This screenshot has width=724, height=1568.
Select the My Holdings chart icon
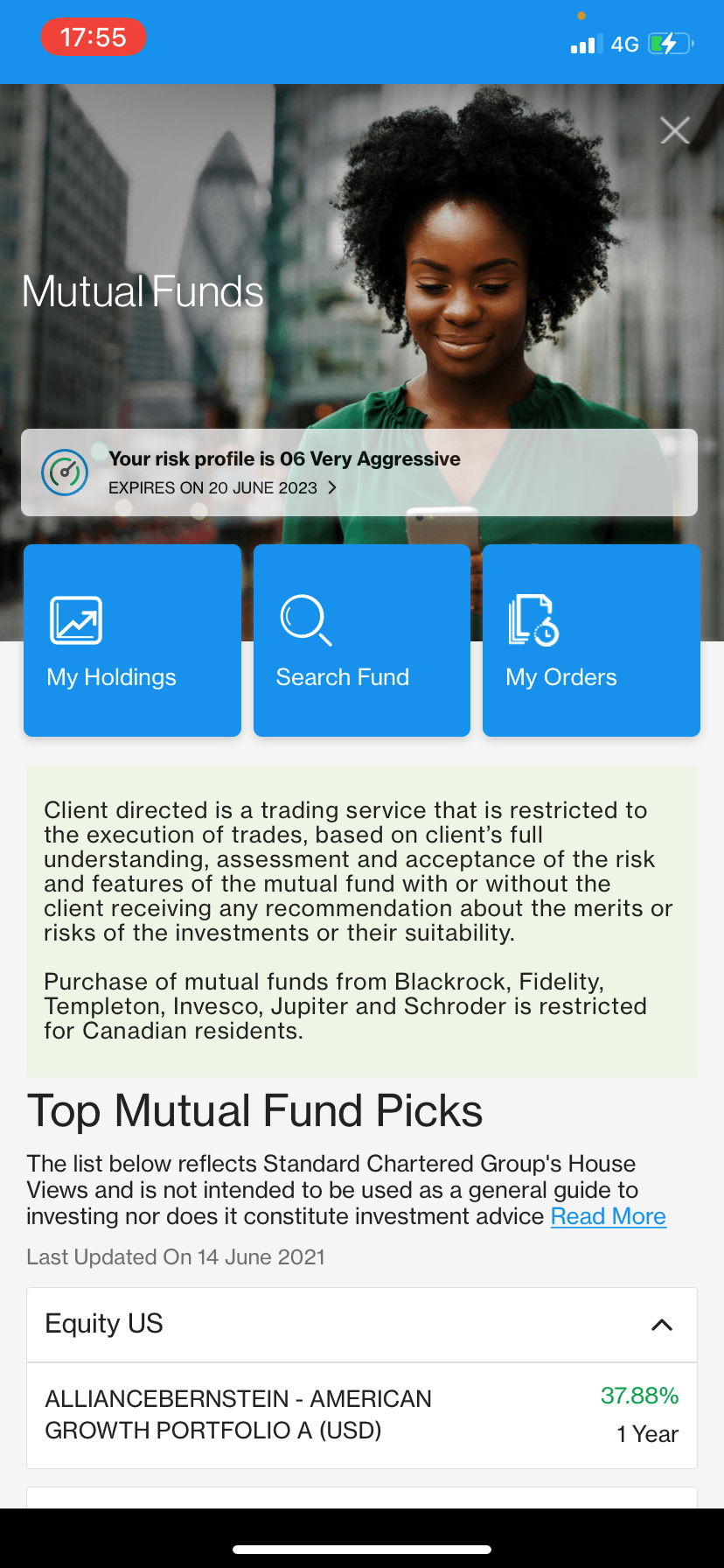tap(73, 619)
